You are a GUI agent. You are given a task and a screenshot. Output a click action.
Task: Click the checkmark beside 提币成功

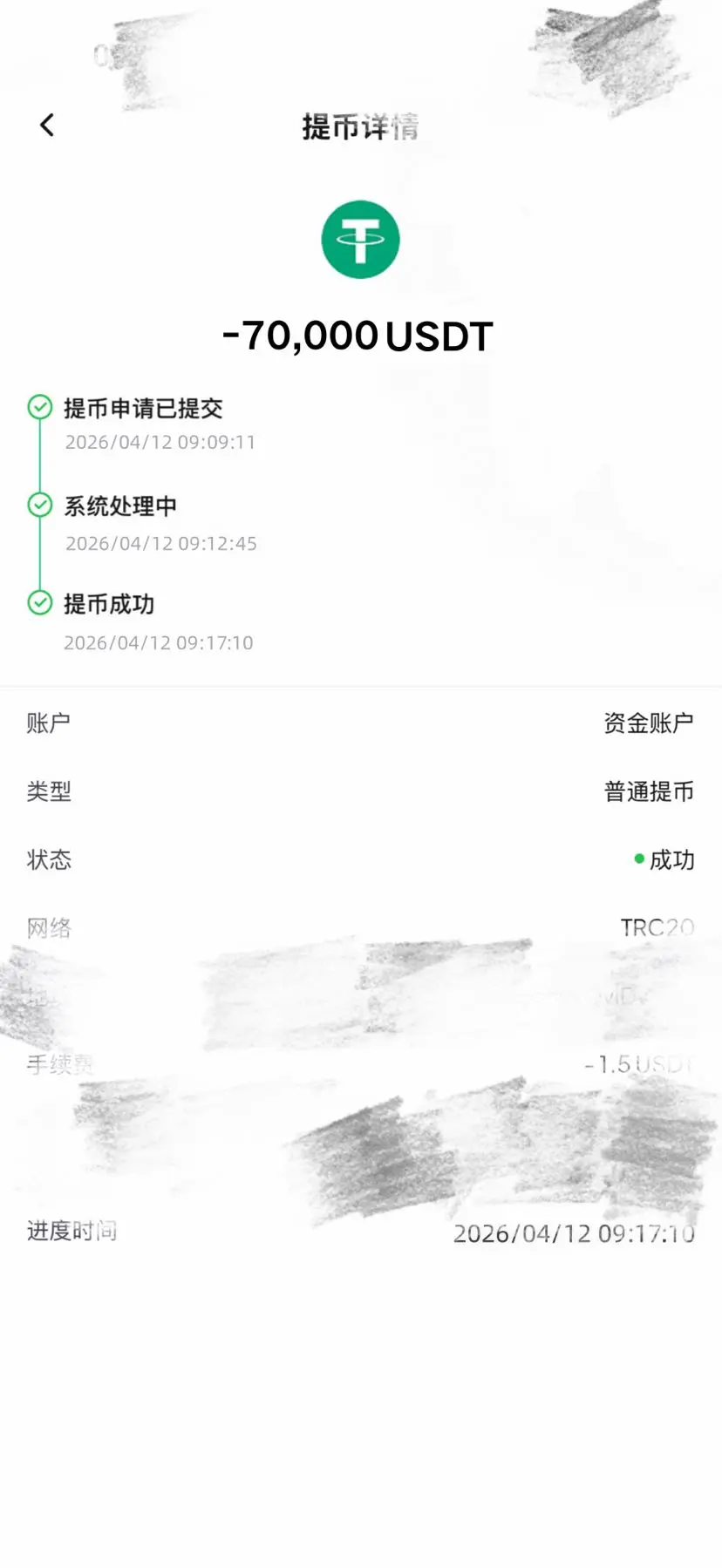point(40,603)
